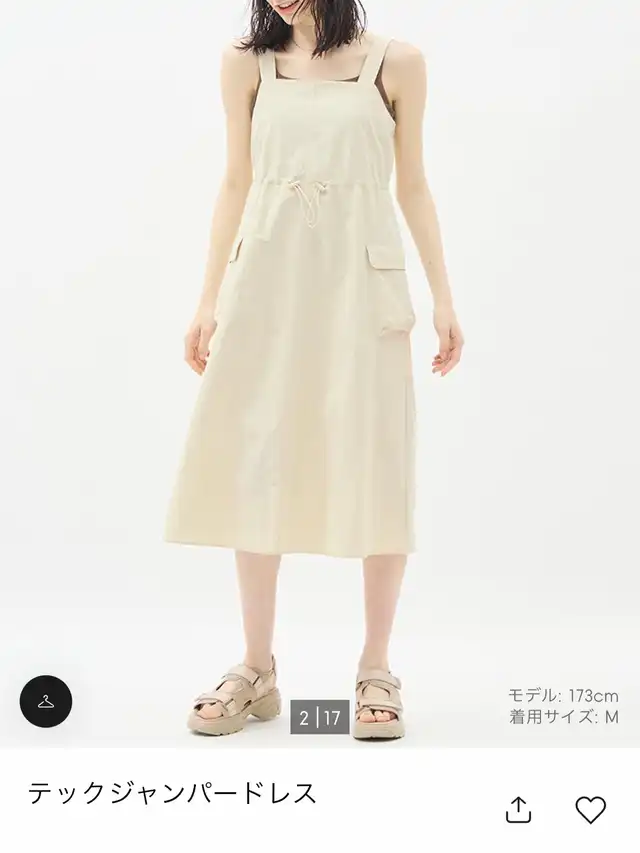This screenshot has width=640, height=853.
Task: Add product to favorites with heart
Action: [591, 809]
